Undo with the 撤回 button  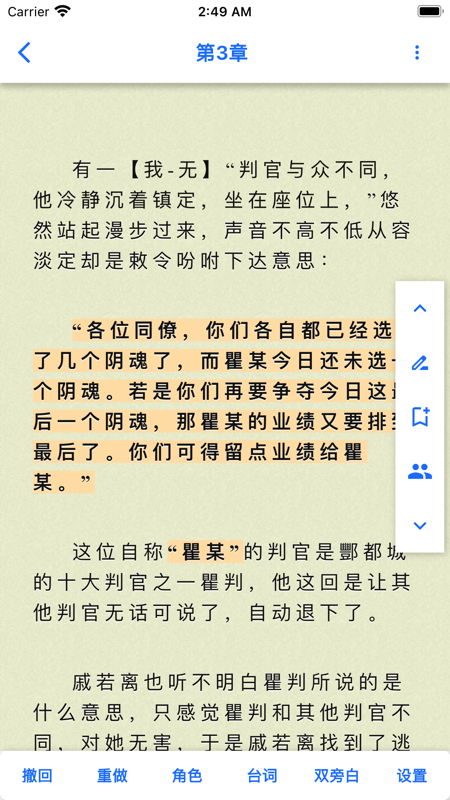37,776
